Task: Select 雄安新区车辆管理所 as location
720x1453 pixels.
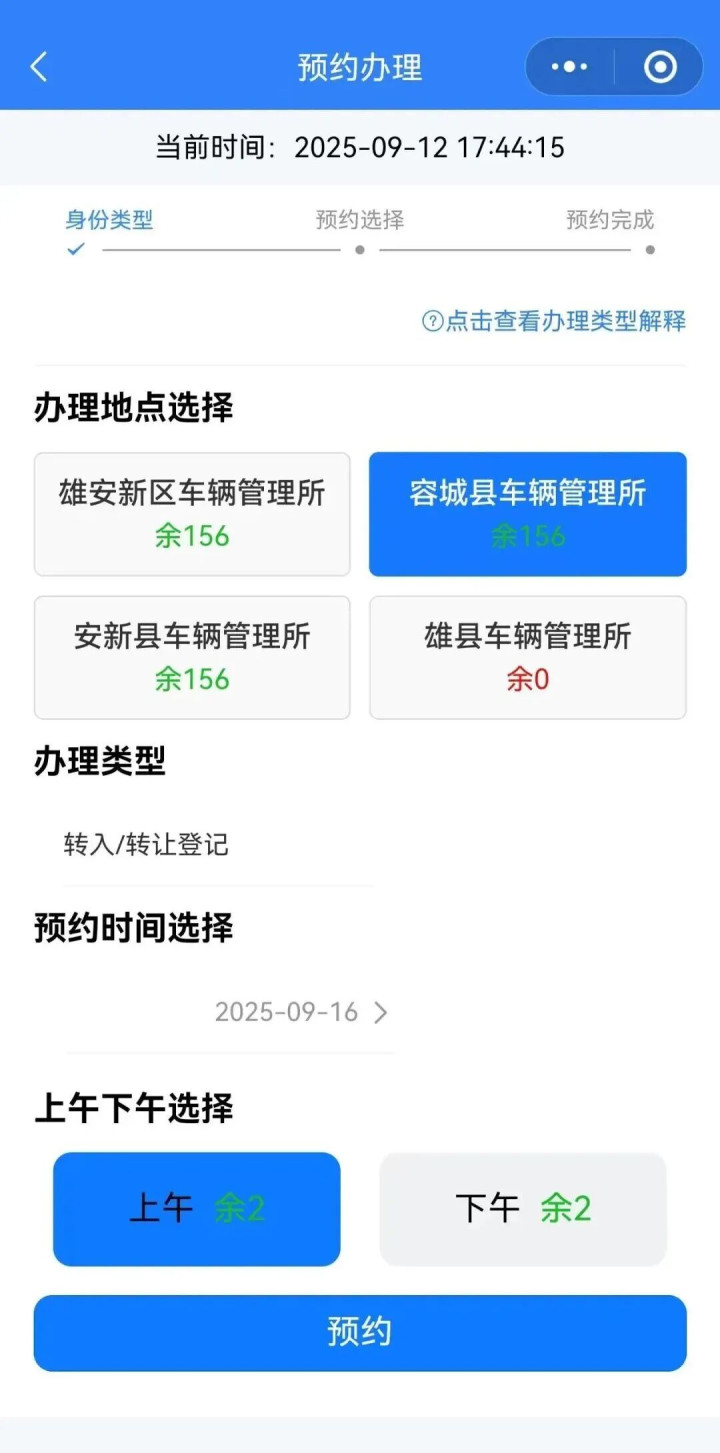Action: pos(192,514)
